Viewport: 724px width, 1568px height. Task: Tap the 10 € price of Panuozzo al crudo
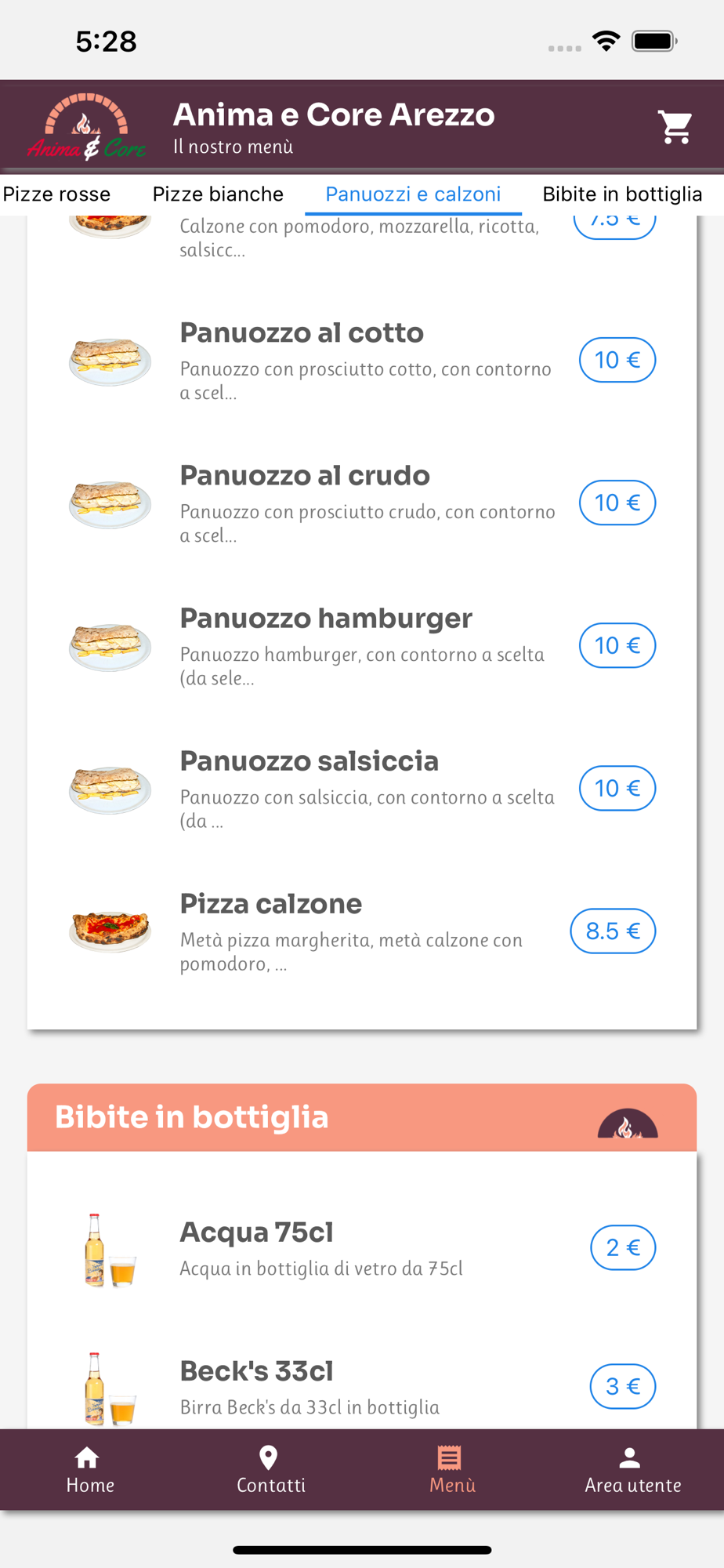[x=617, y=503]
